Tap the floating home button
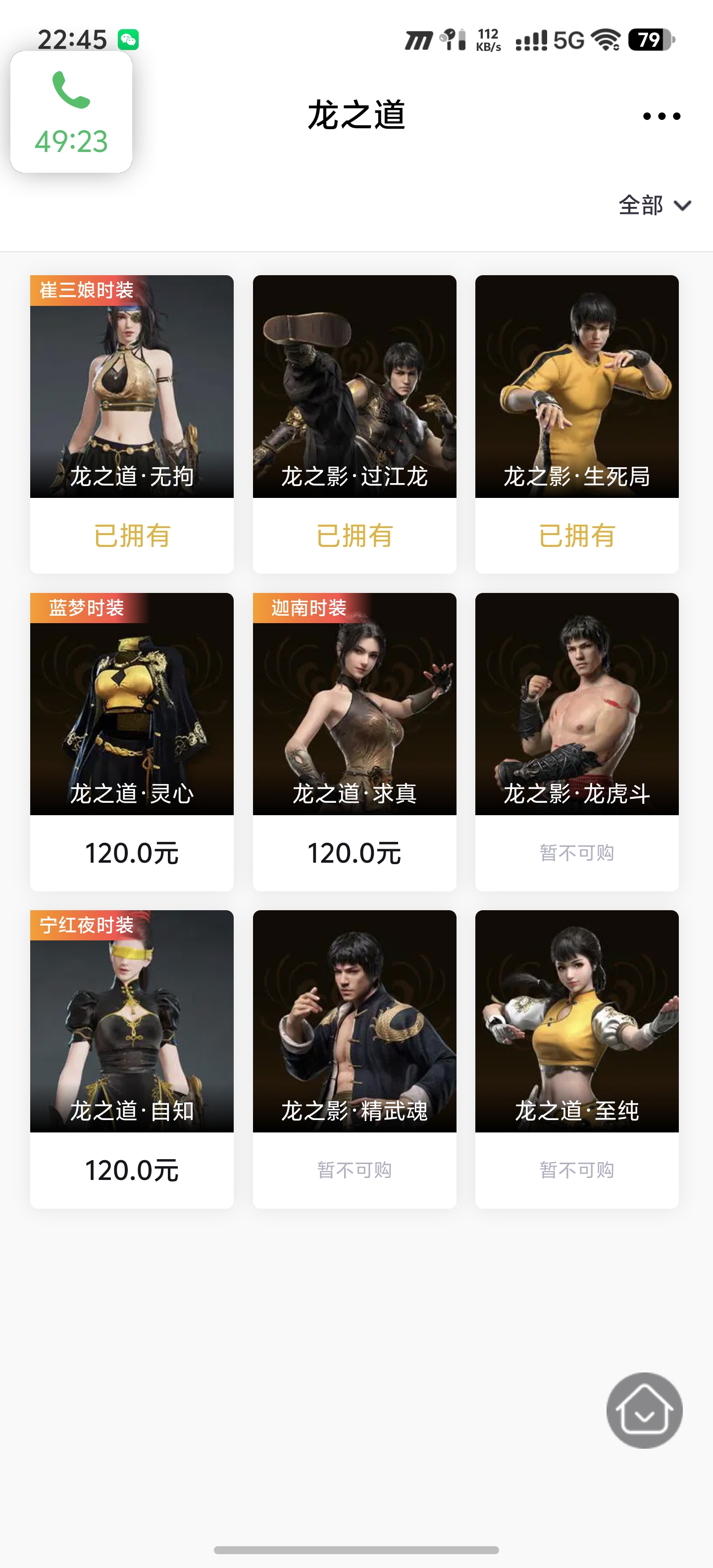Screen dimensions: 713x1568 pyautogui.click(x=644, y=1410)
